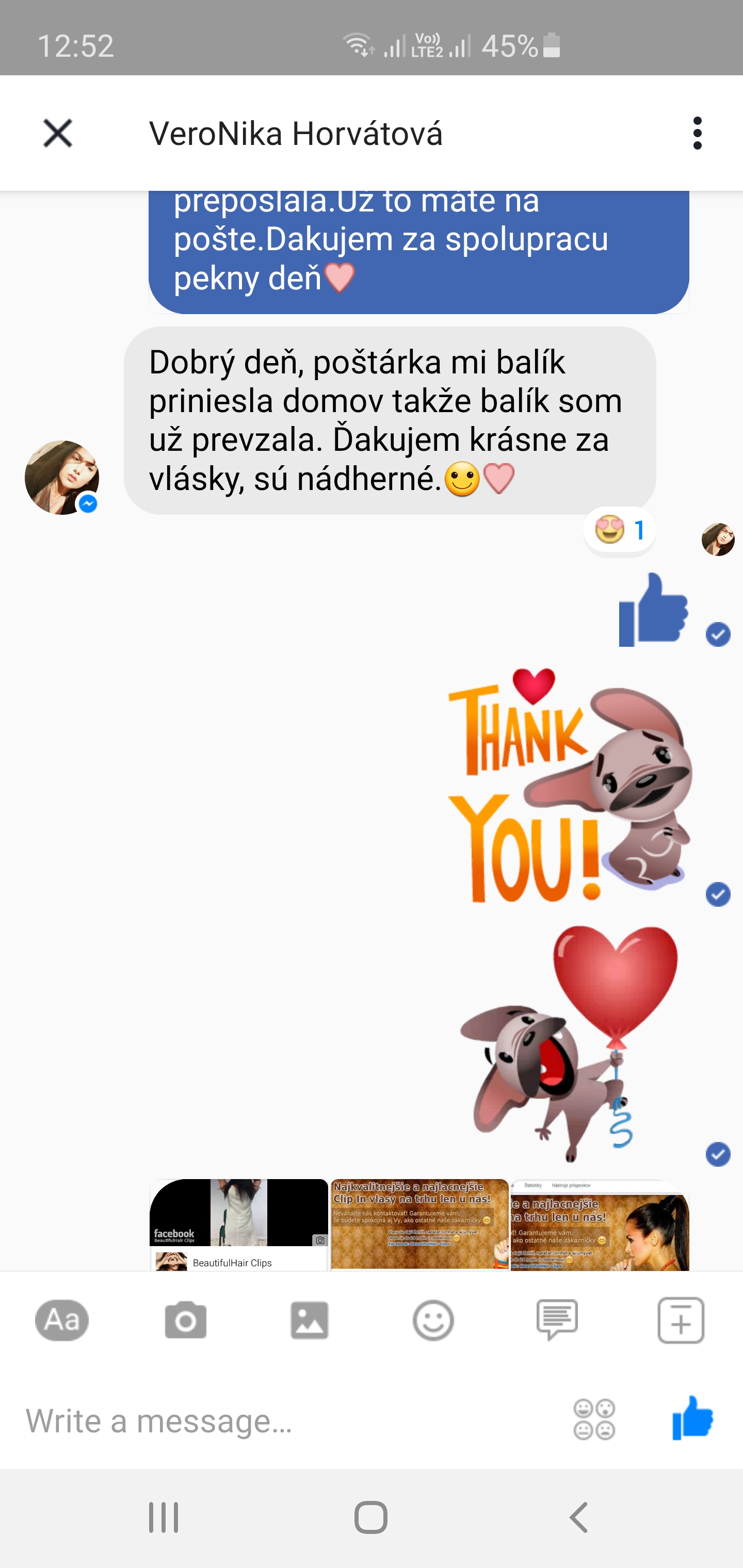Close the conversation with VeroNika Horvátová
This screenshot has width=743, height=1568.
pyautogui.click(x=58, y=133)
